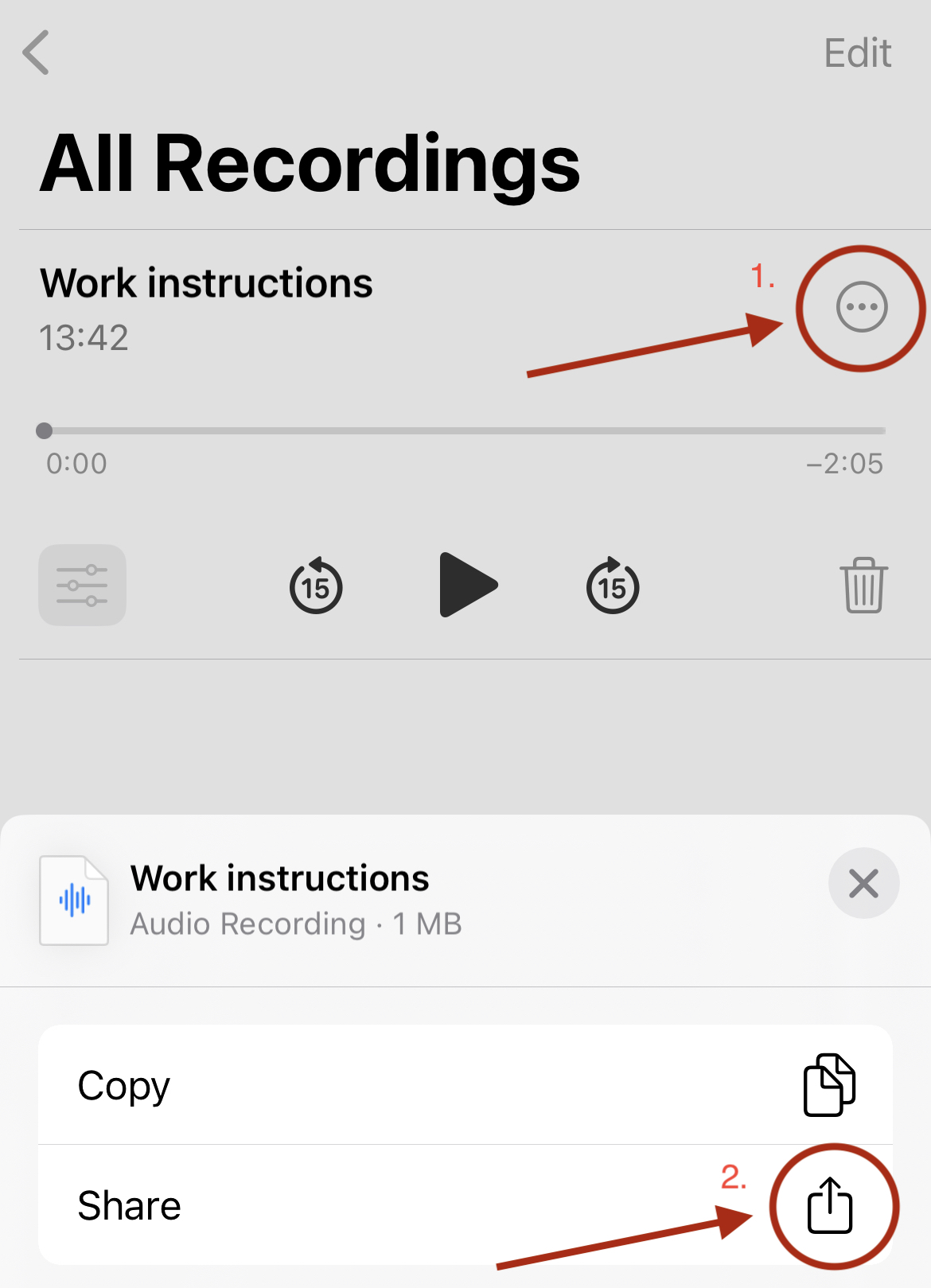
Task: Open more options for Work instructions
Action: point(861,307)
